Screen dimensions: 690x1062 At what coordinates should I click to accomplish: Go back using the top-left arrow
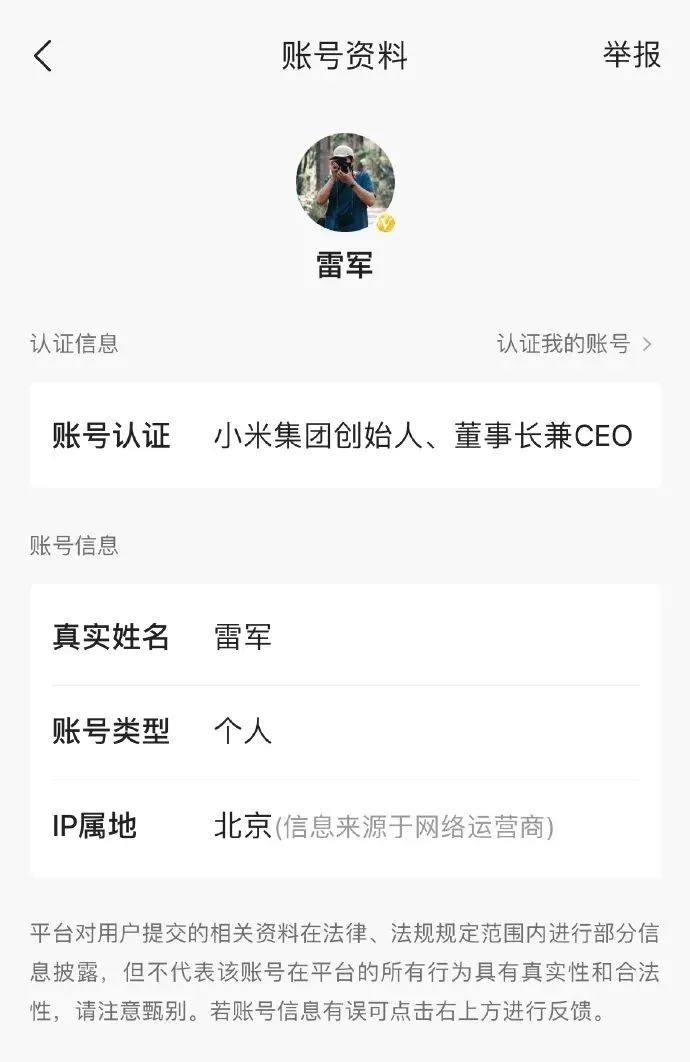[42, 56]
